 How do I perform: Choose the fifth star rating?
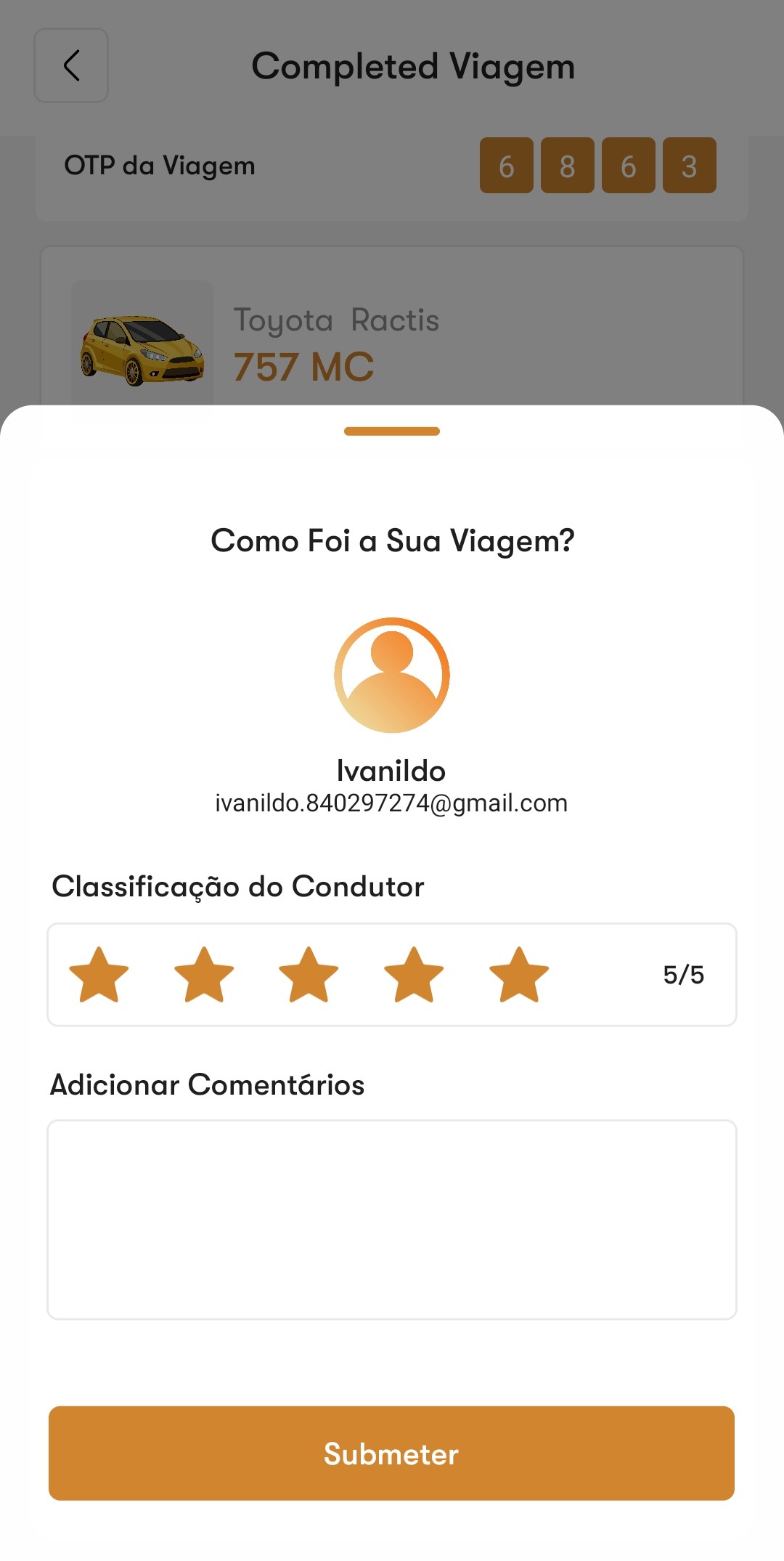[519, 975]
